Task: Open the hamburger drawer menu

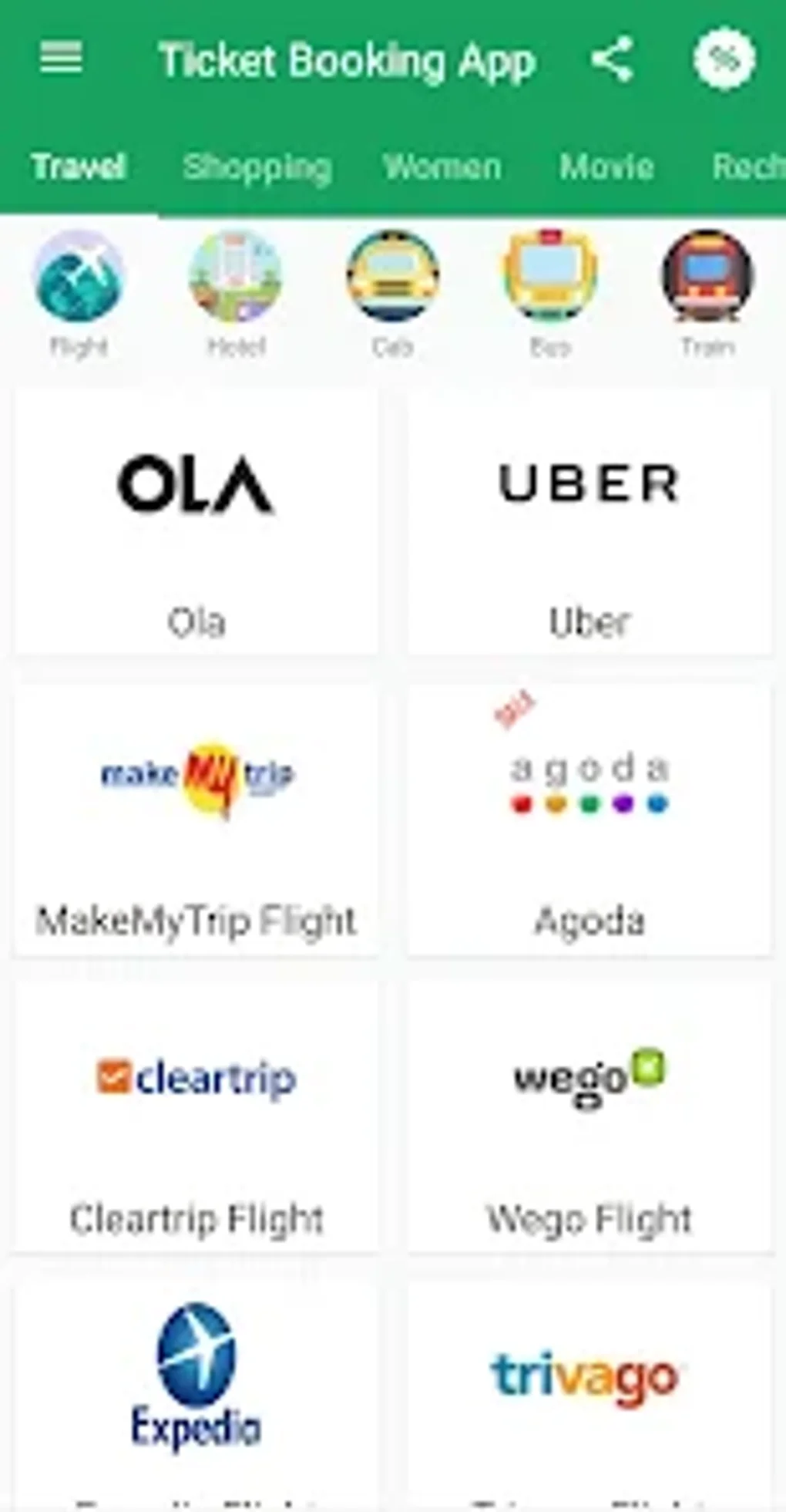Action: (61, 59)
